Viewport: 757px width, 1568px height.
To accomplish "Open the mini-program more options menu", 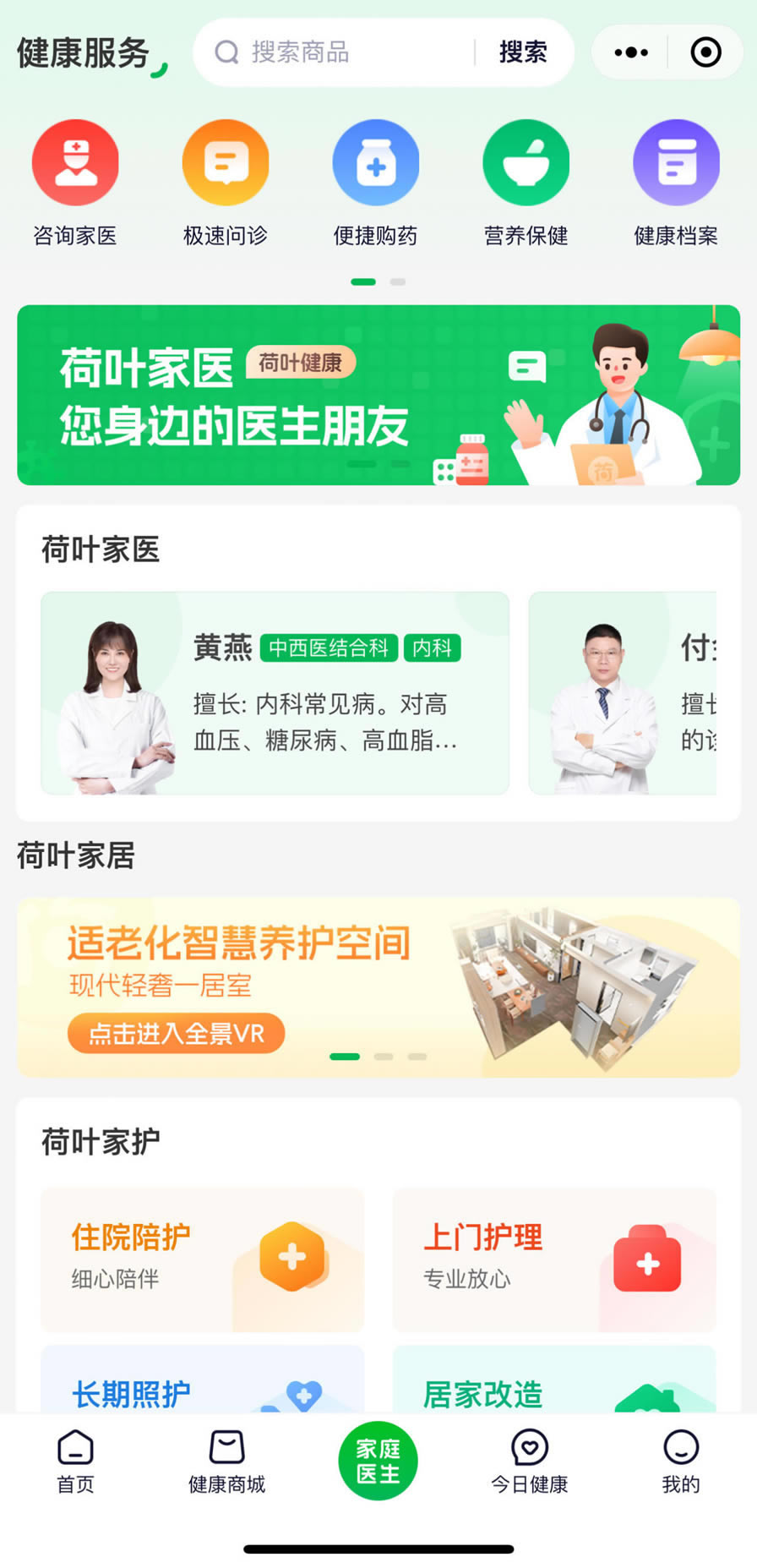I will (x=631, y=52).
